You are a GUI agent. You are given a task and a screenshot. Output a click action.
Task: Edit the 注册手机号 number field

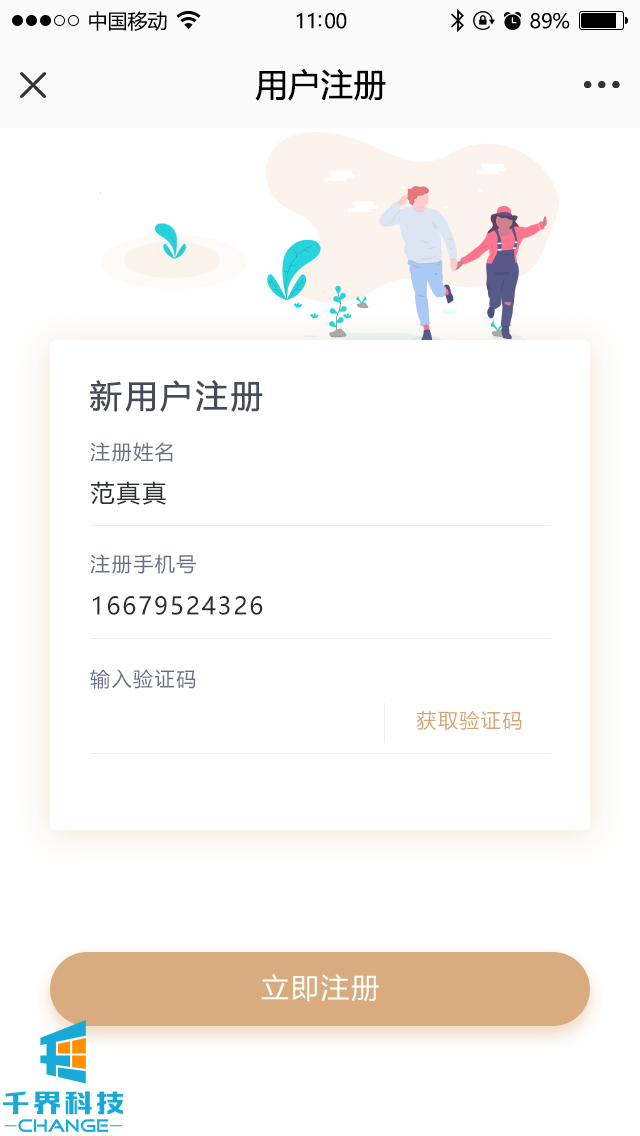[320, 606]
